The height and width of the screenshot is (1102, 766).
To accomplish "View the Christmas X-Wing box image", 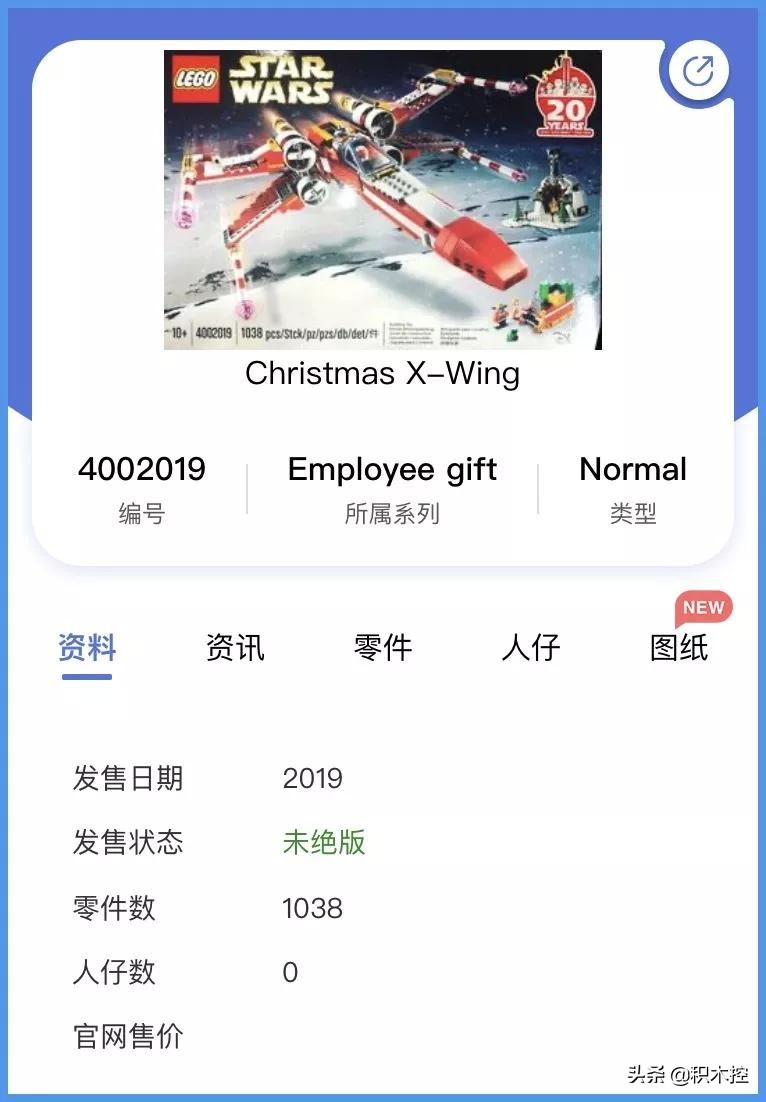I will (383, 200).
